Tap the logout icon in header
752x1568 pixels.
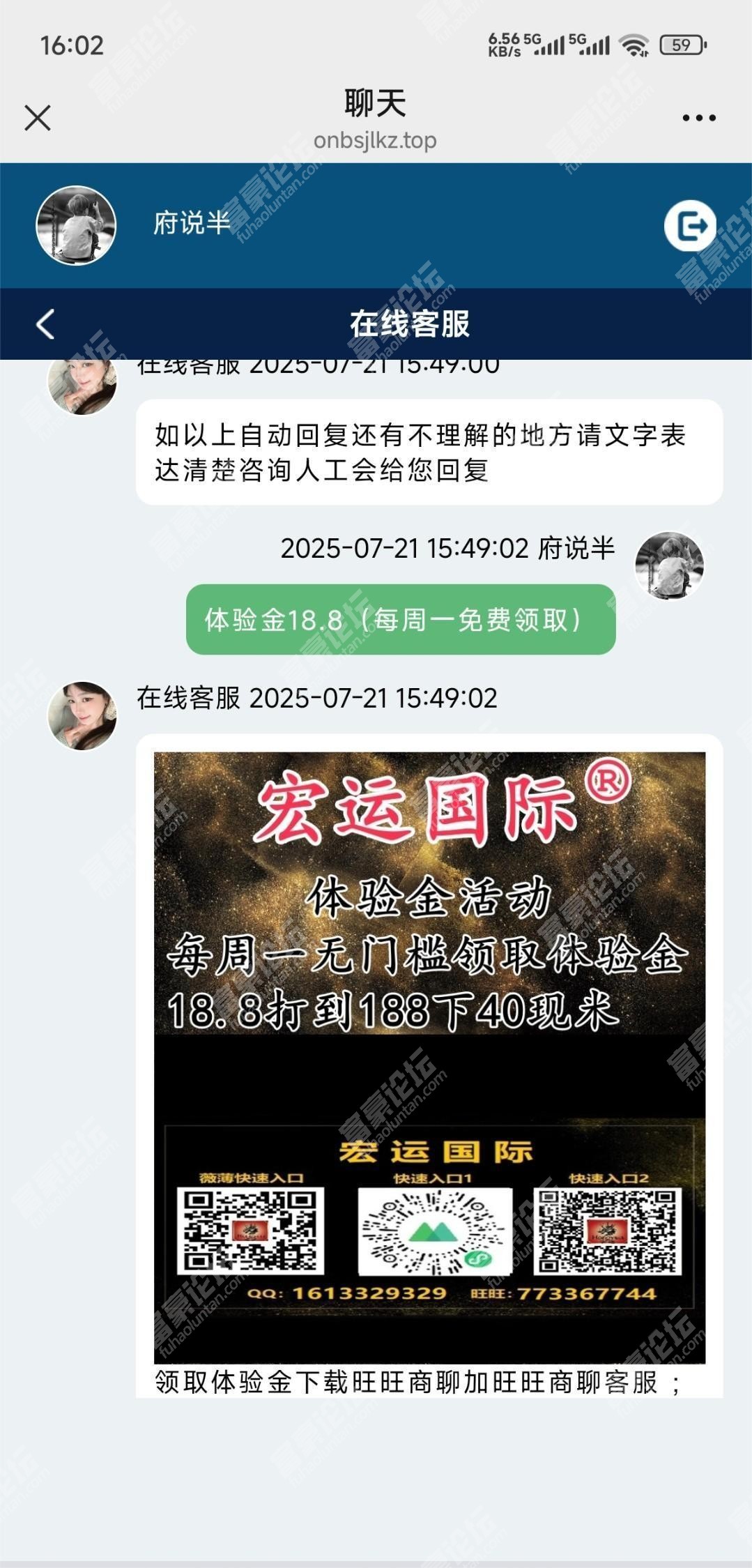[x=689, y=225]
